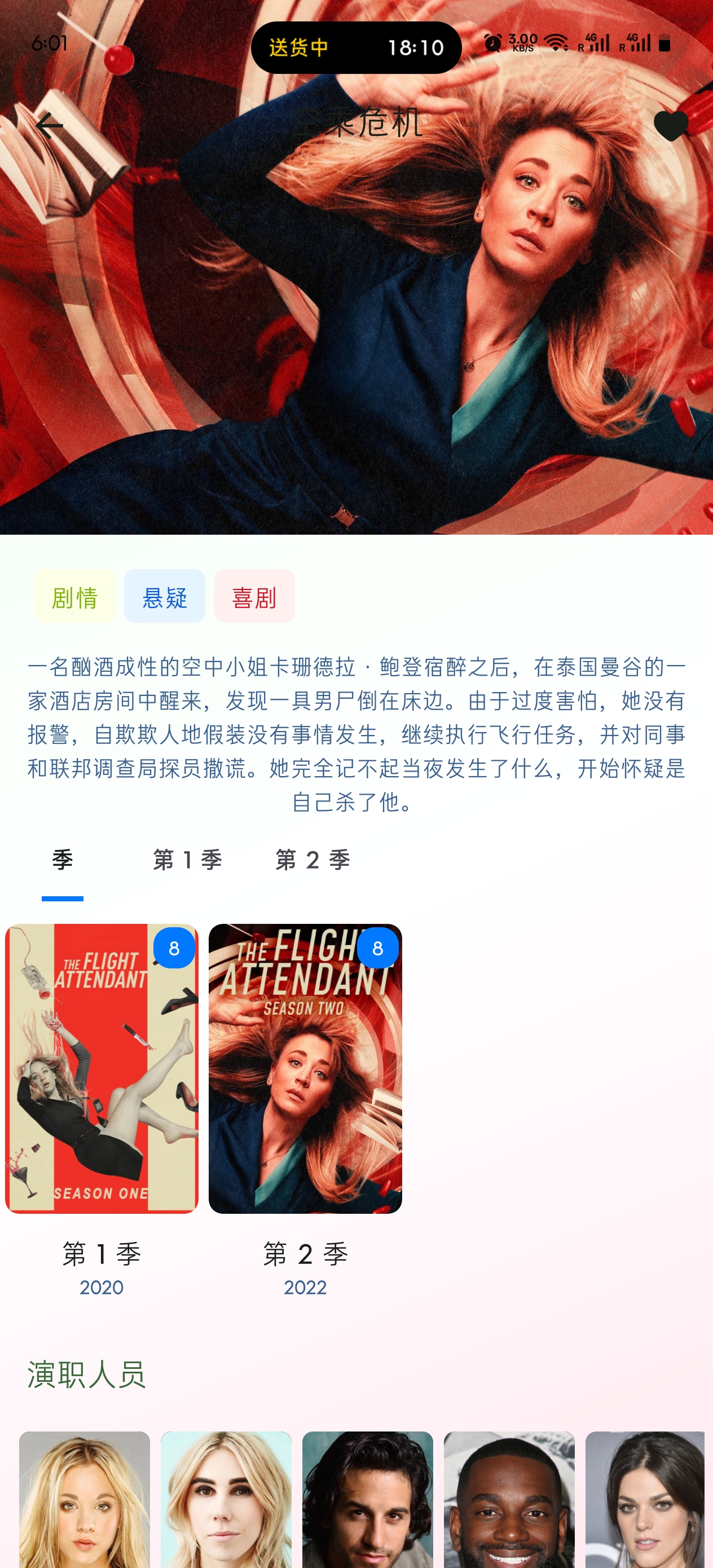713x1568 pixels.
Task: Select the 悬疑 genre chip
Action: (164, 597)
